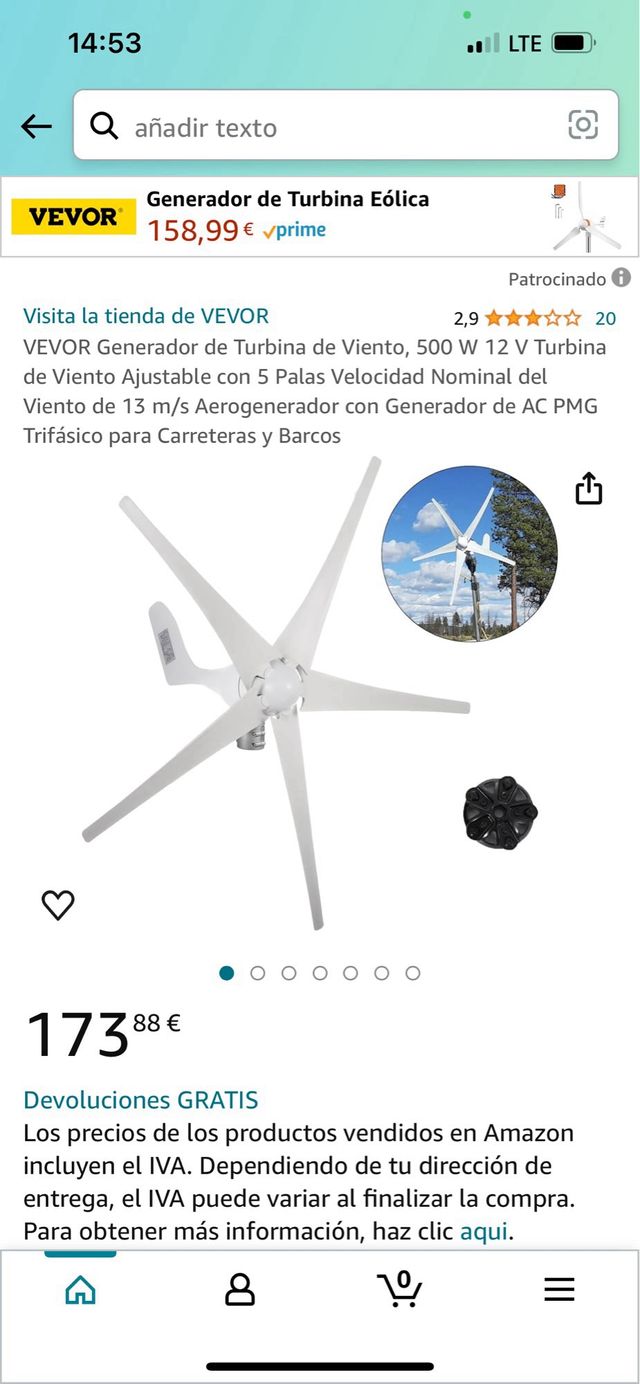The width and height of the screenshot is (640, 1384).
Task: Open the shopping cart tab
Action: click(399, 1289)
